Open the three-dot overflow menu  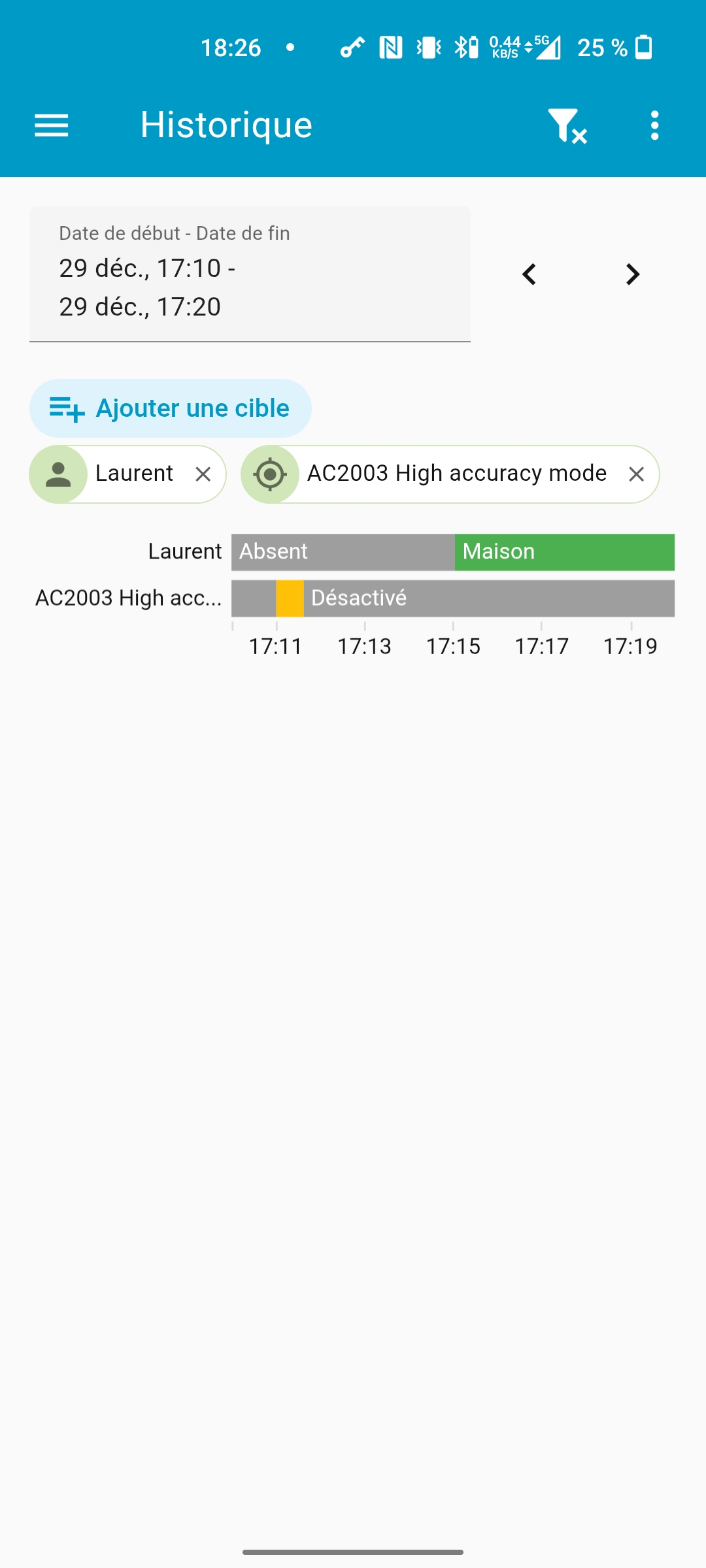[654, 125]
